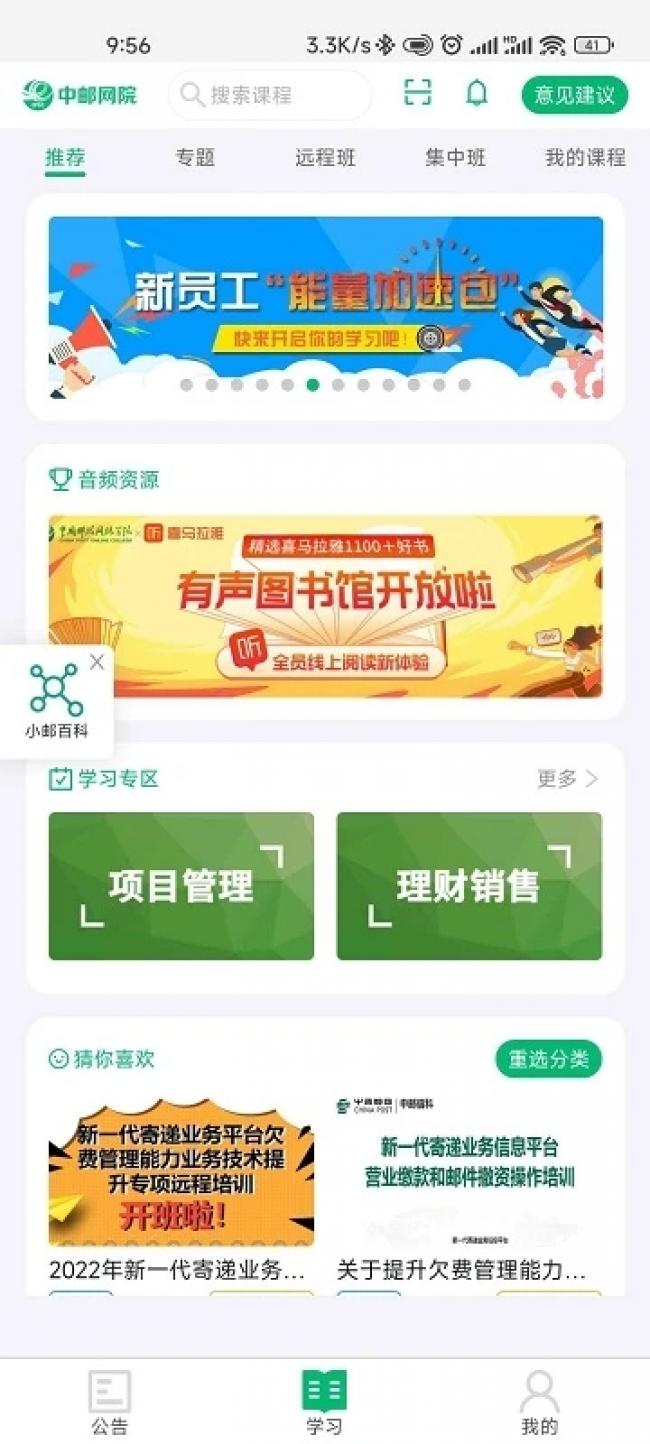Screen dimensions: 650x1444
Task: Open the scan code icon
Action: coord(417,93)
